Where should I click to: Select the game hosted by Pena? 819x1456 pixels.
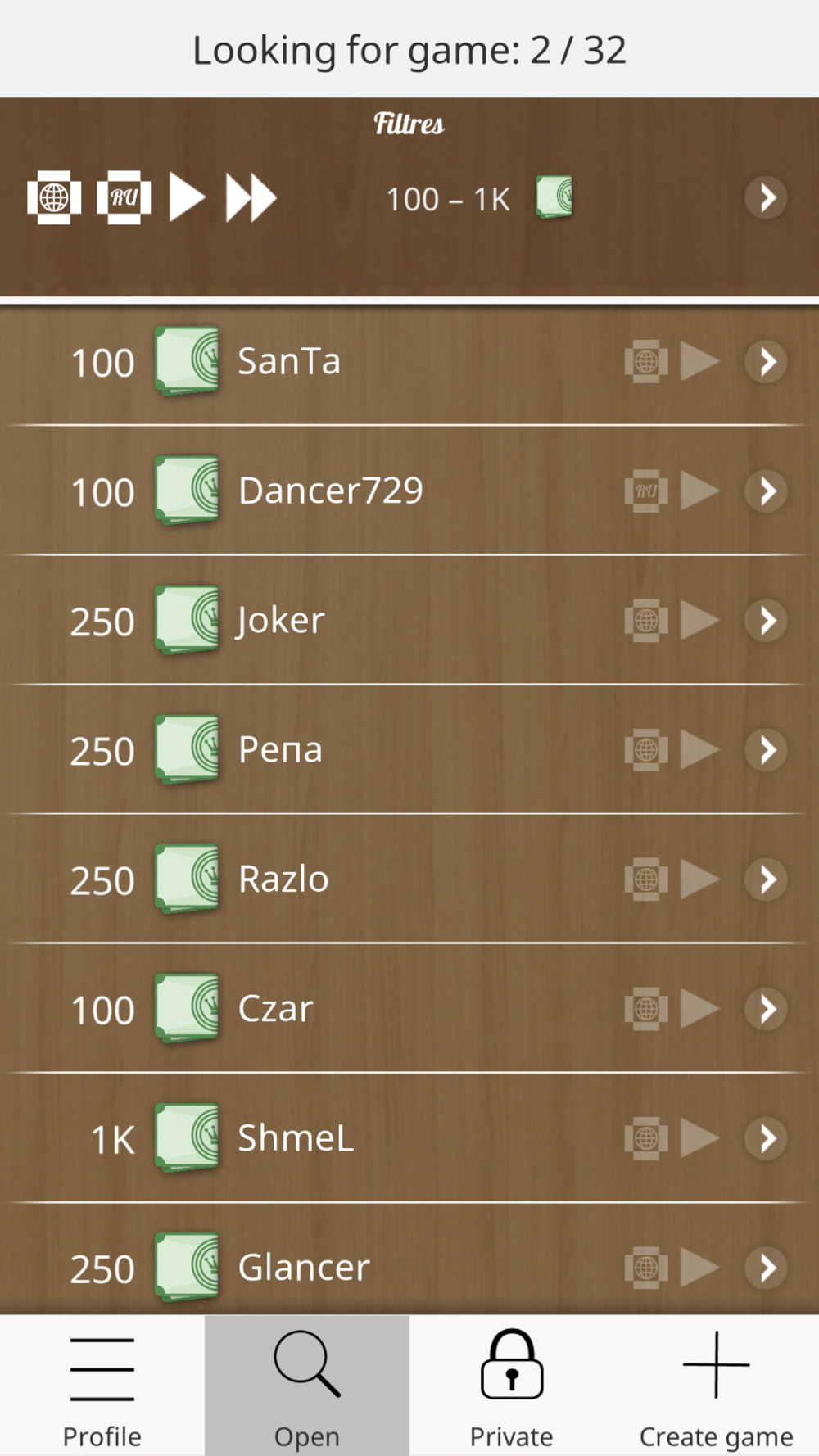[x=767, y=749]
